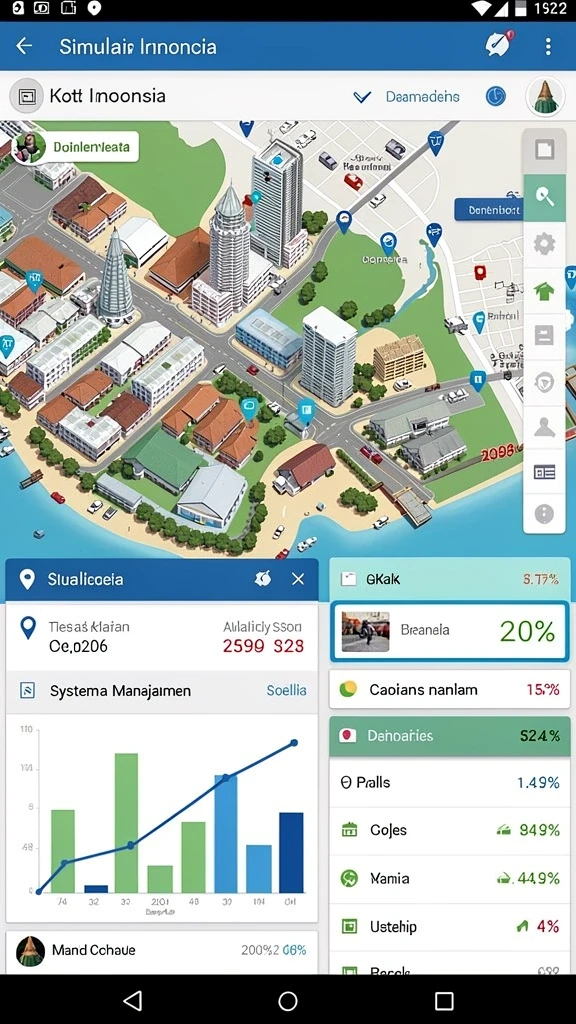Open the profile avatar at top right
Viewport: 576px width, 1024px height.
[545, 97]
